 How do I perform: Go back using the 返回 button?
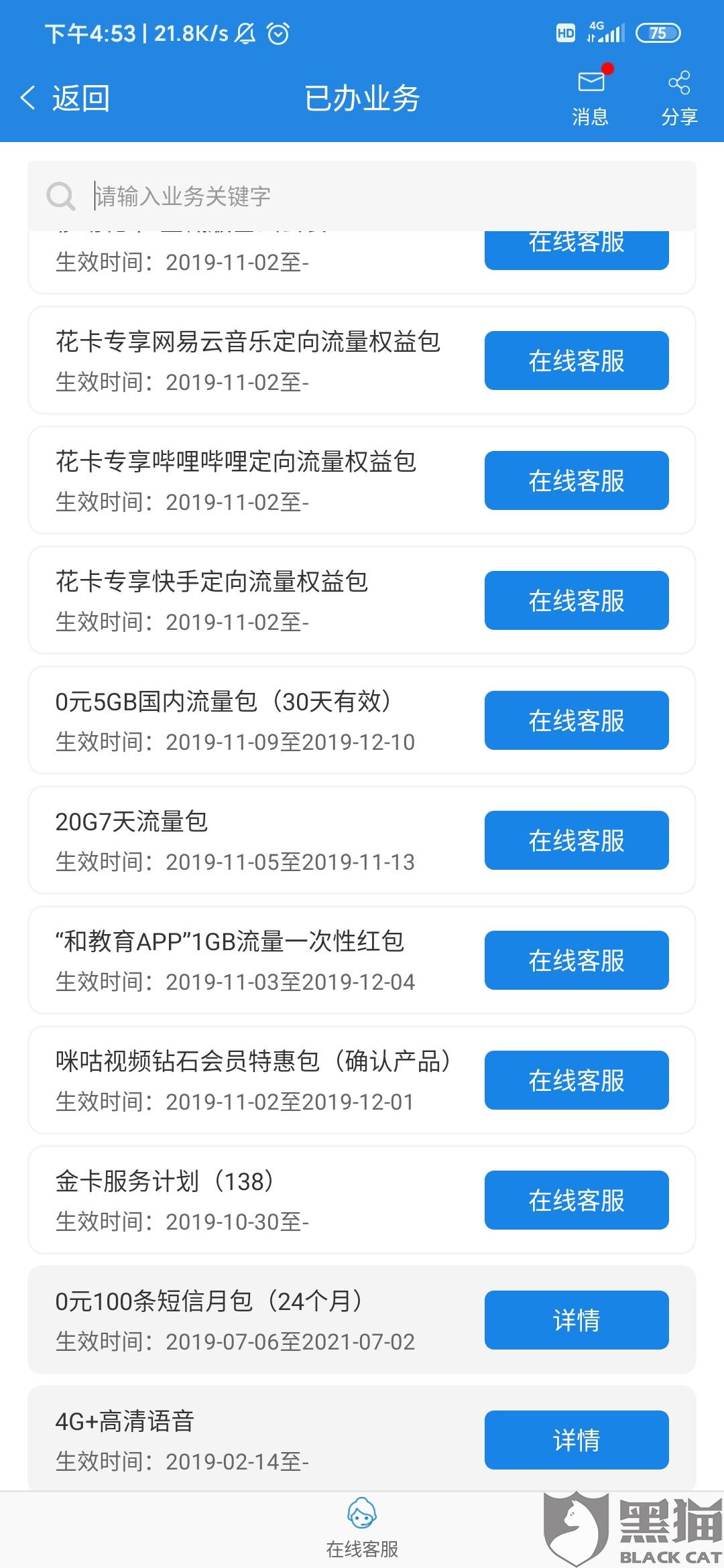click(x=65, y=99)
